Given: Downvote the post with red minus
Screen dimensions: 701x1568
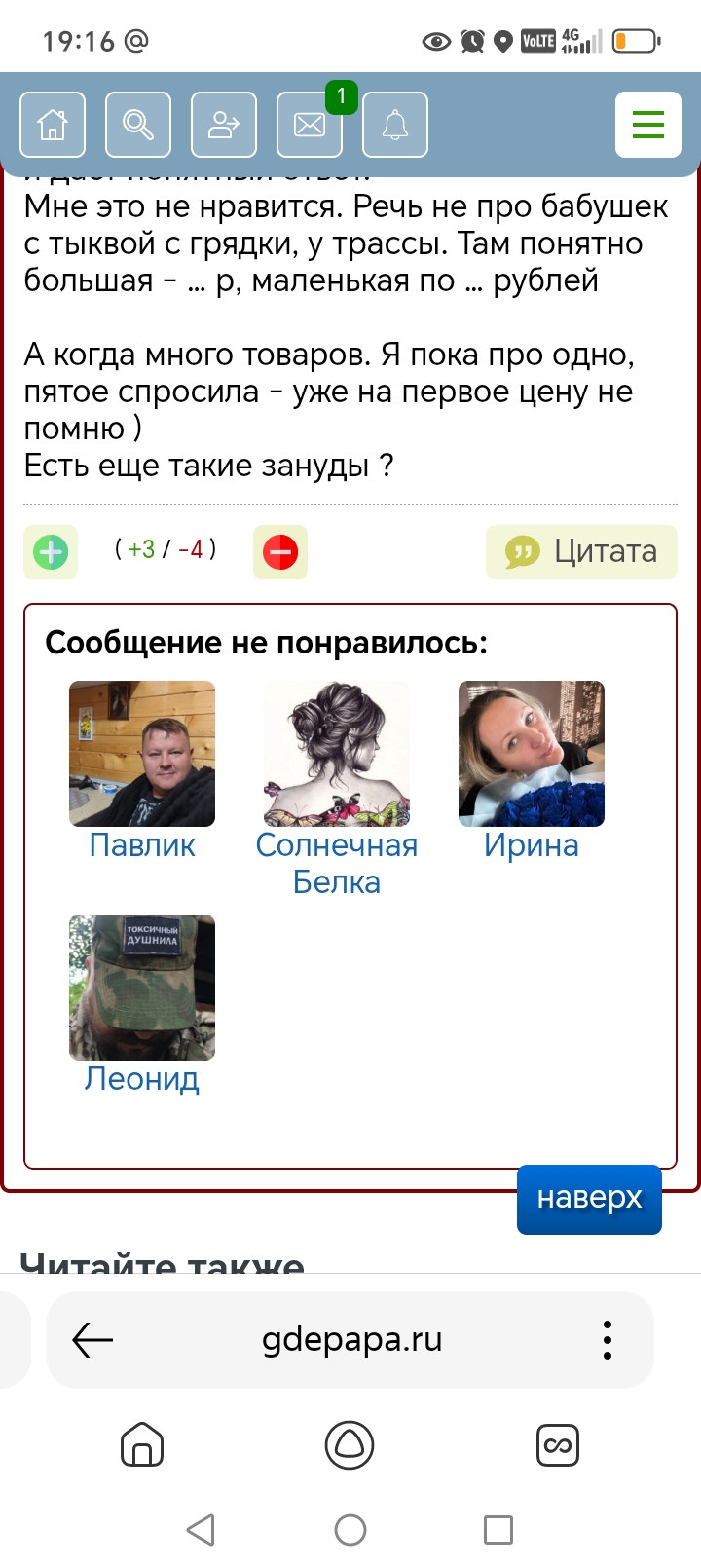Looking at the screenshot, I should [x=280, y=552].
